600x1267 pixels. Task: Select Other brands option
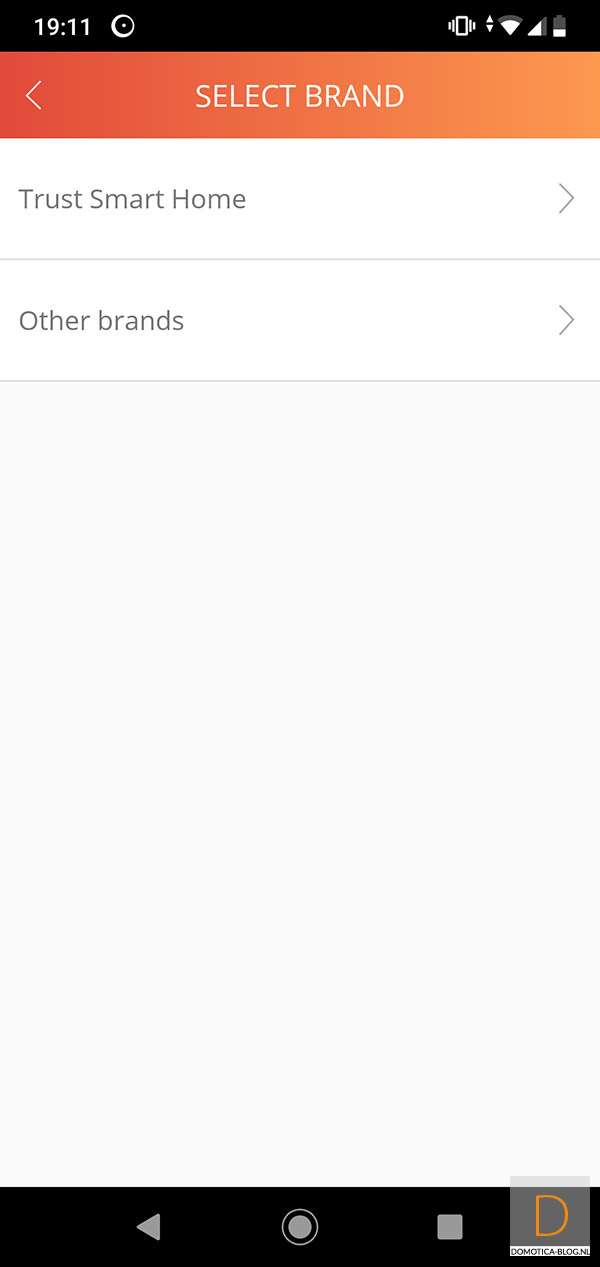tap(299, 321)
